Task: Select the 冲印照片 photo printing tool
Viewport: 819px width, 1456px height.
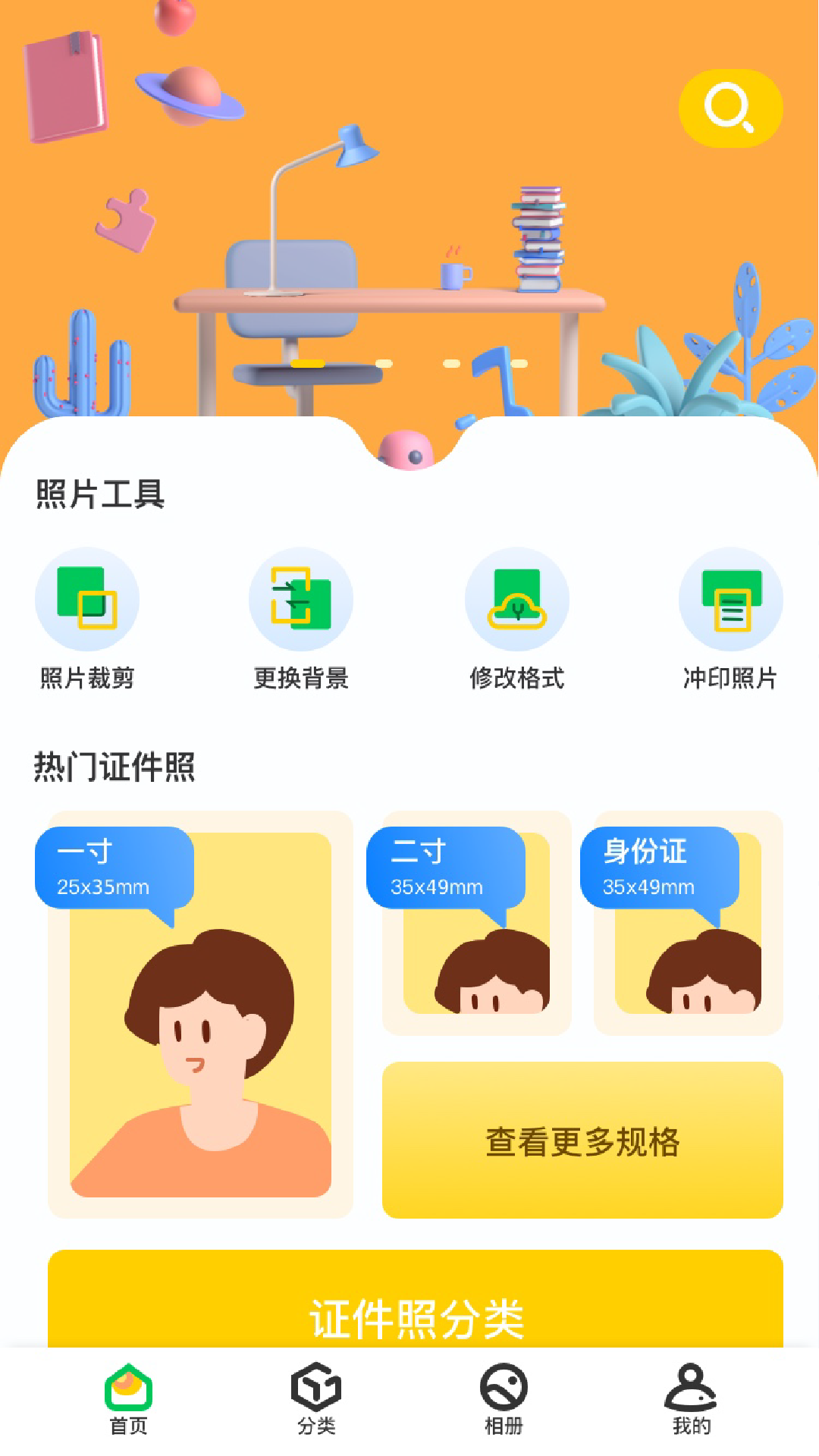Action: coord(730,618)
